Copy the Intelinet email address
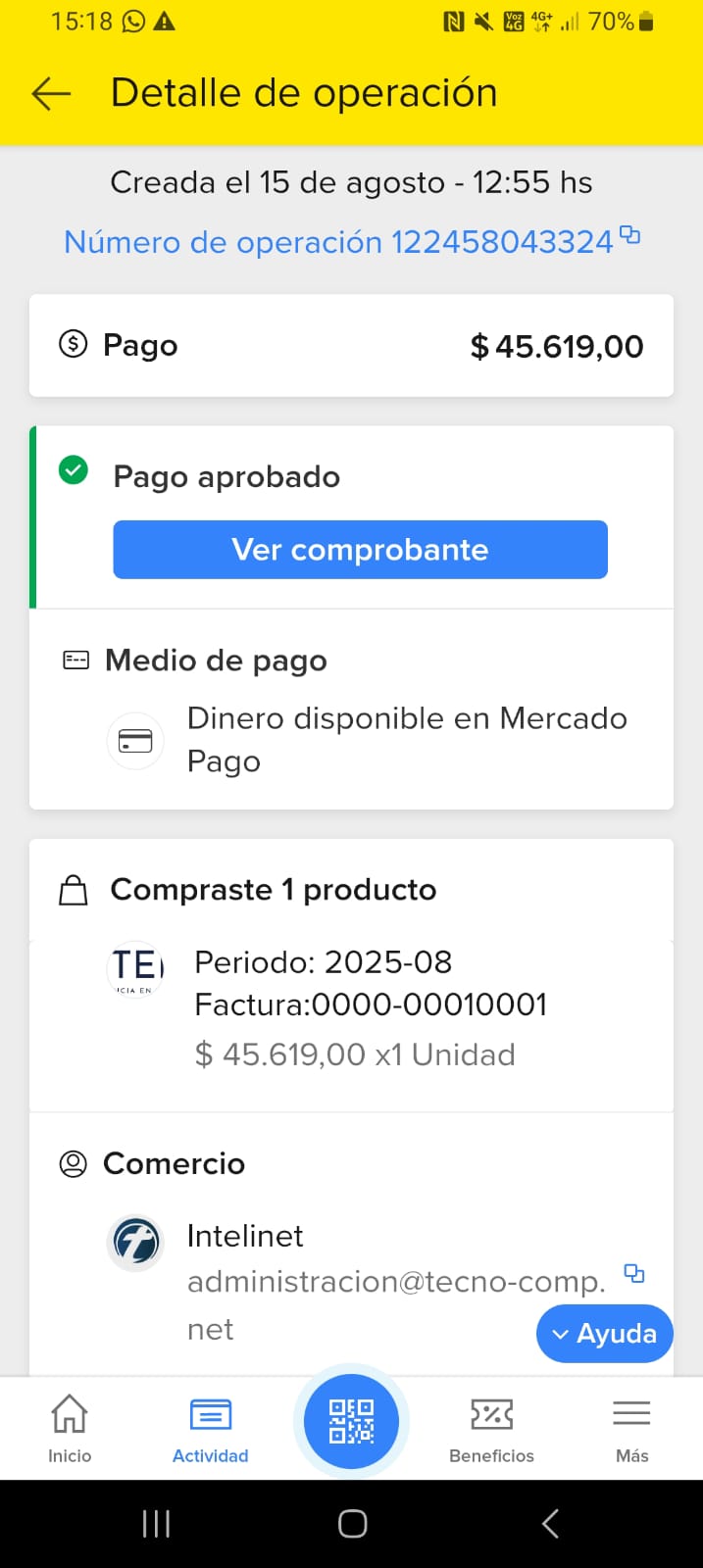Image resolution: width=703 pixels, height=1568 pixels. point(634,1273)
